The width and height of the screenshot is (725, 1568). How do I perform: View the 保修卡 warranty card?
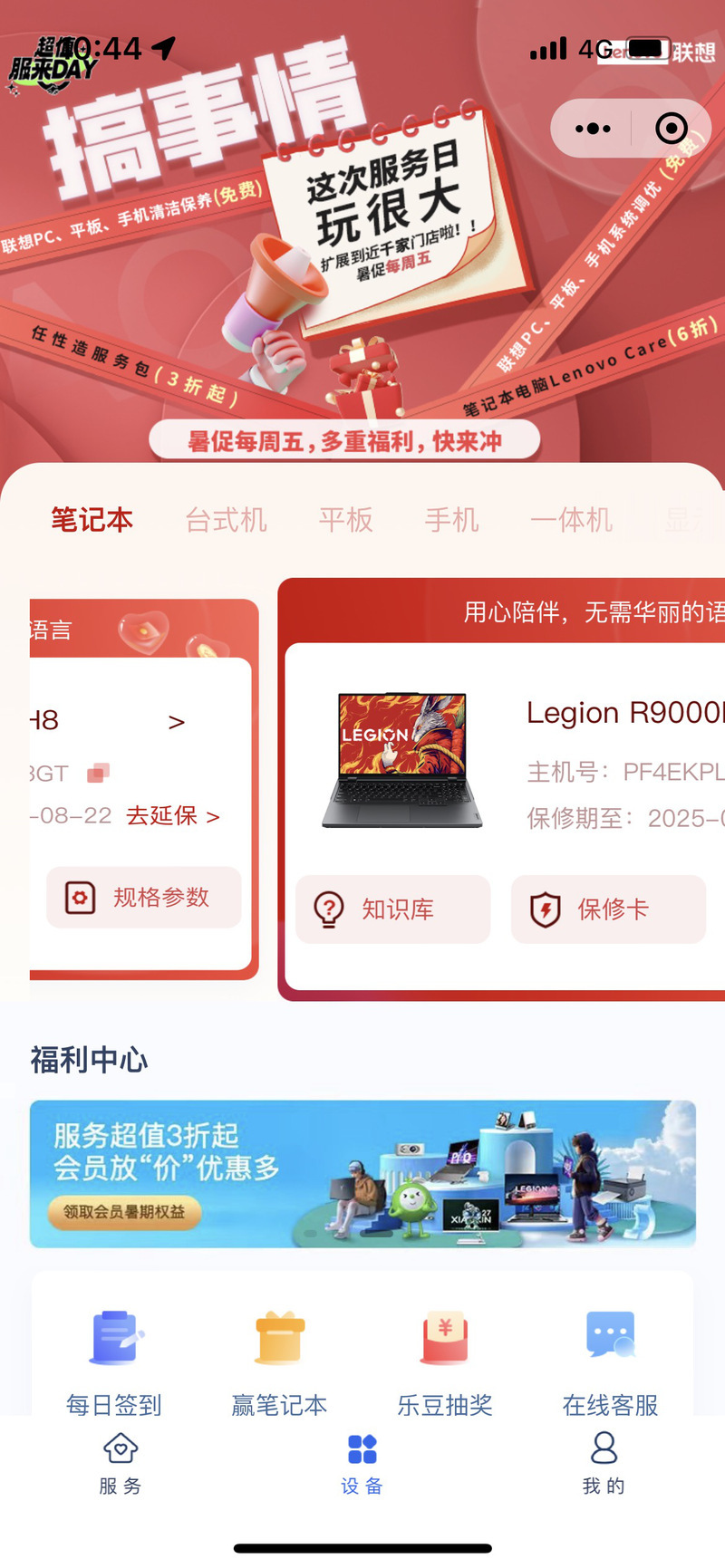[608, 909]
